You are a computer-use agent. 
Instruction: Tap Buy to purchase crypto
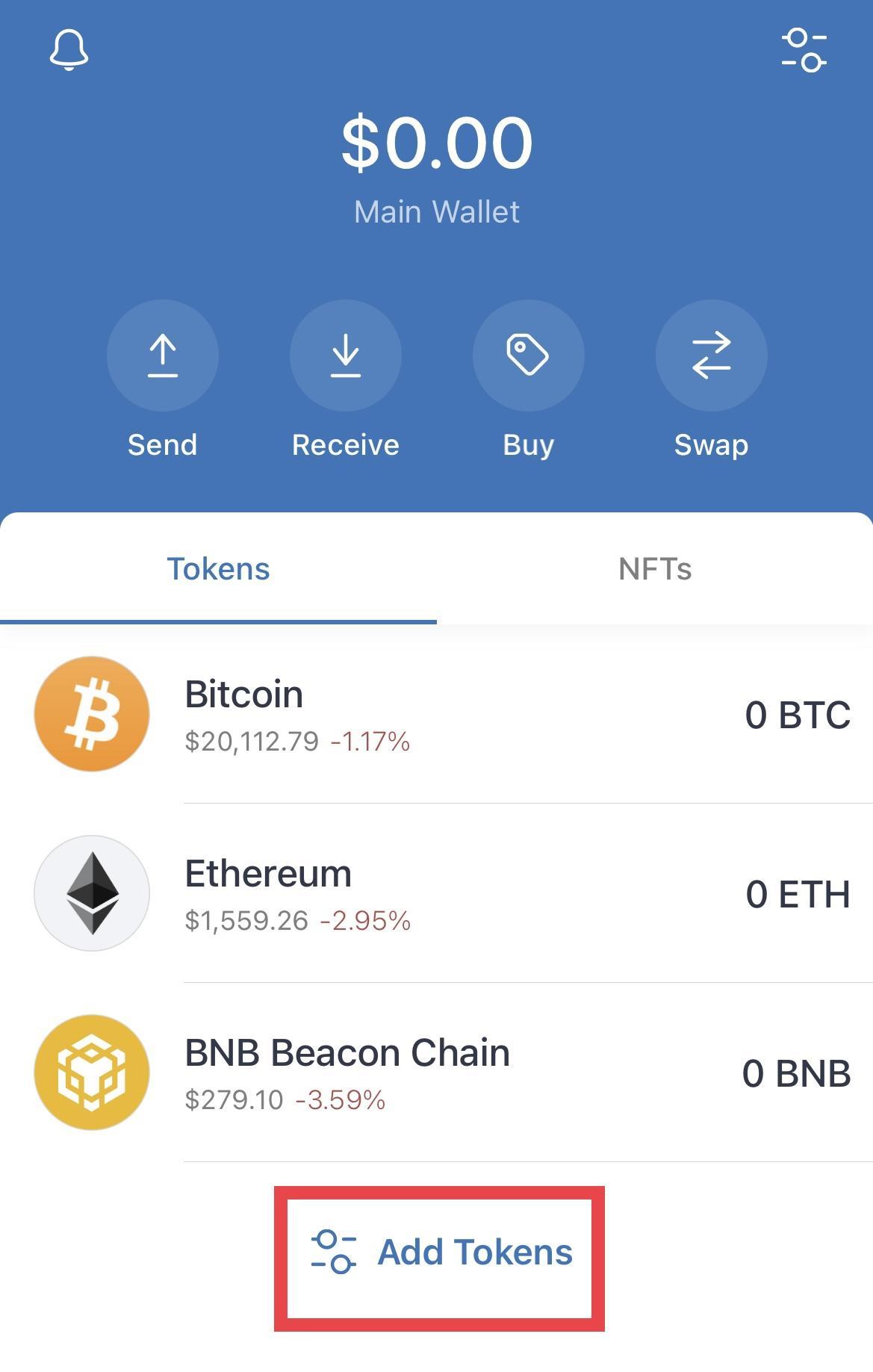tap(529, 356)
